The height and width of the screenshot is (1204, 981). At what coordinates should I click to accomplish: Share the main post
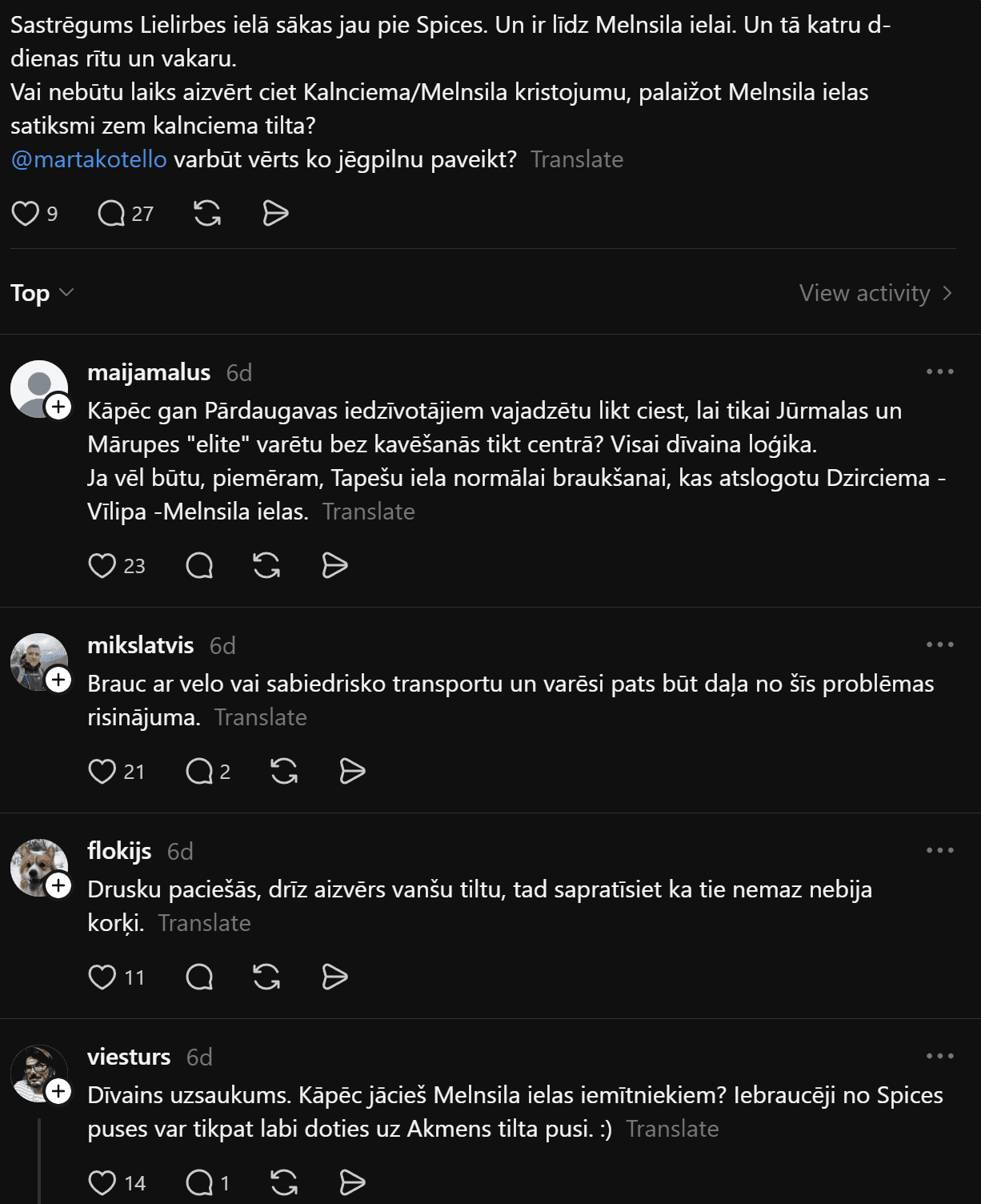(275, 214)
